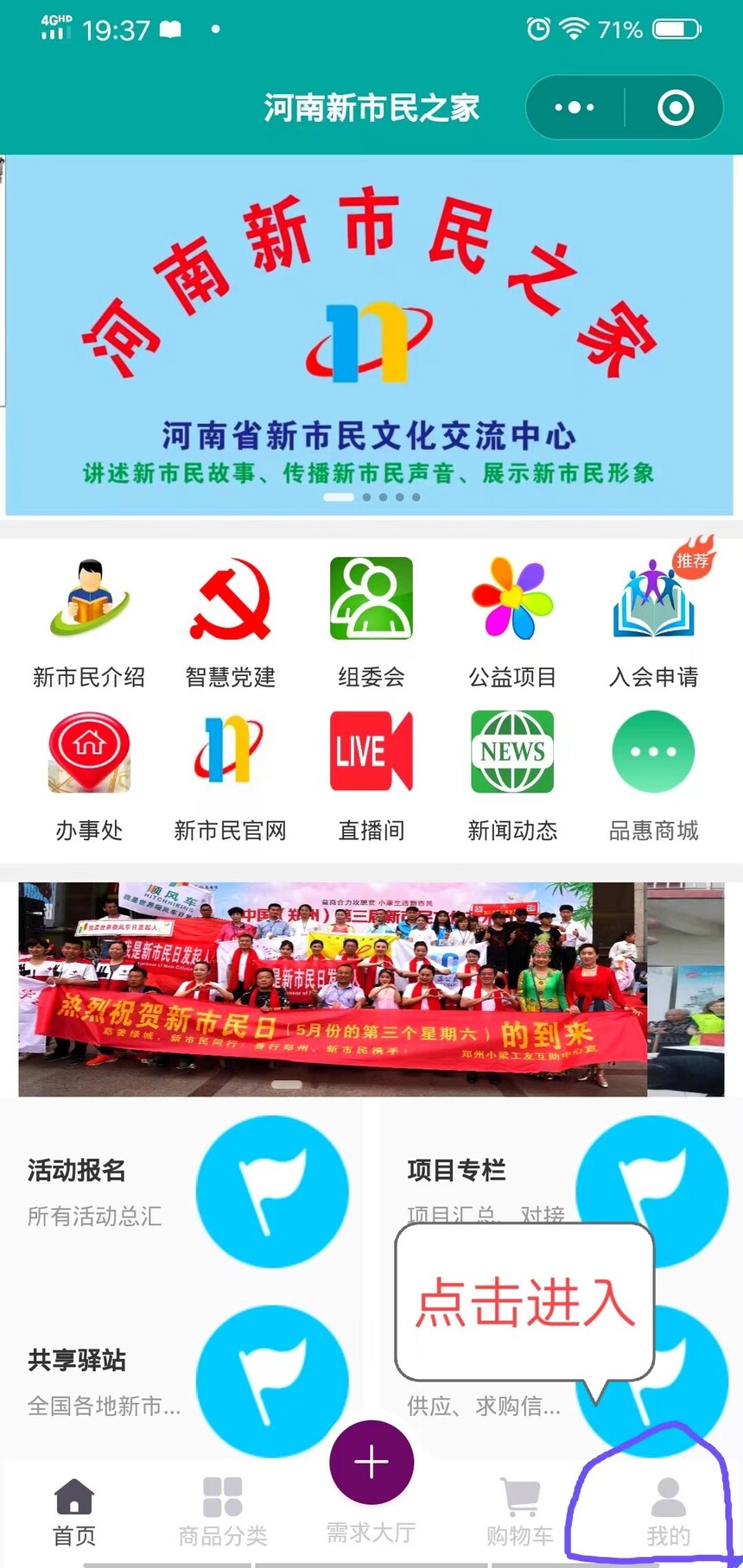Tap the purple plus 需求大厅 button

(371, 1463)
